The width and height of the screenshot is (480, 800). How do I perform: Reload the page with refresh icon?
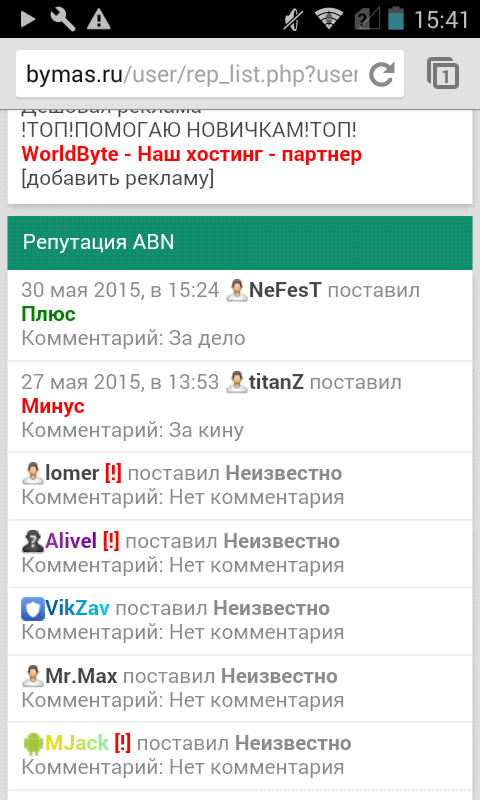tap(382, 74)
